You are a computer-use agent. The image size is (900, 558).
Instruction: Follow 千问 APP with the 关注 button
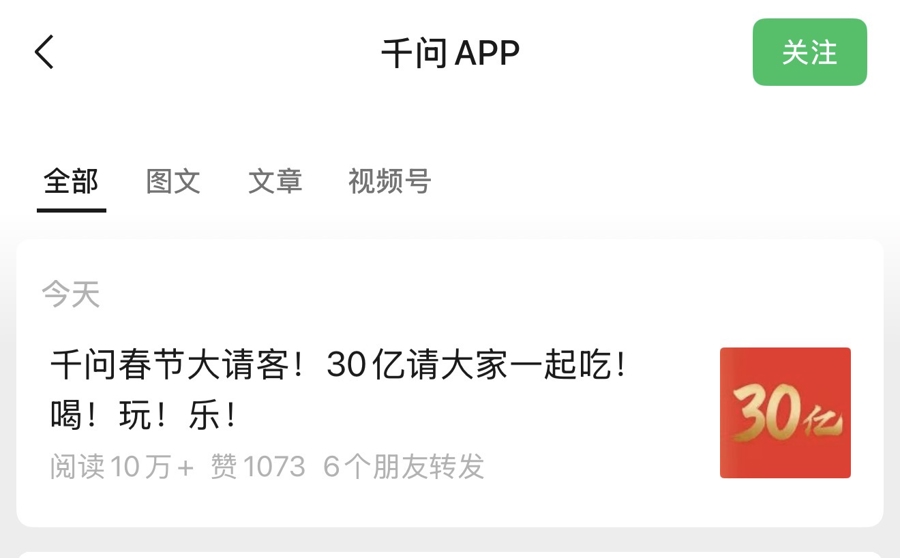click(809, 52)
